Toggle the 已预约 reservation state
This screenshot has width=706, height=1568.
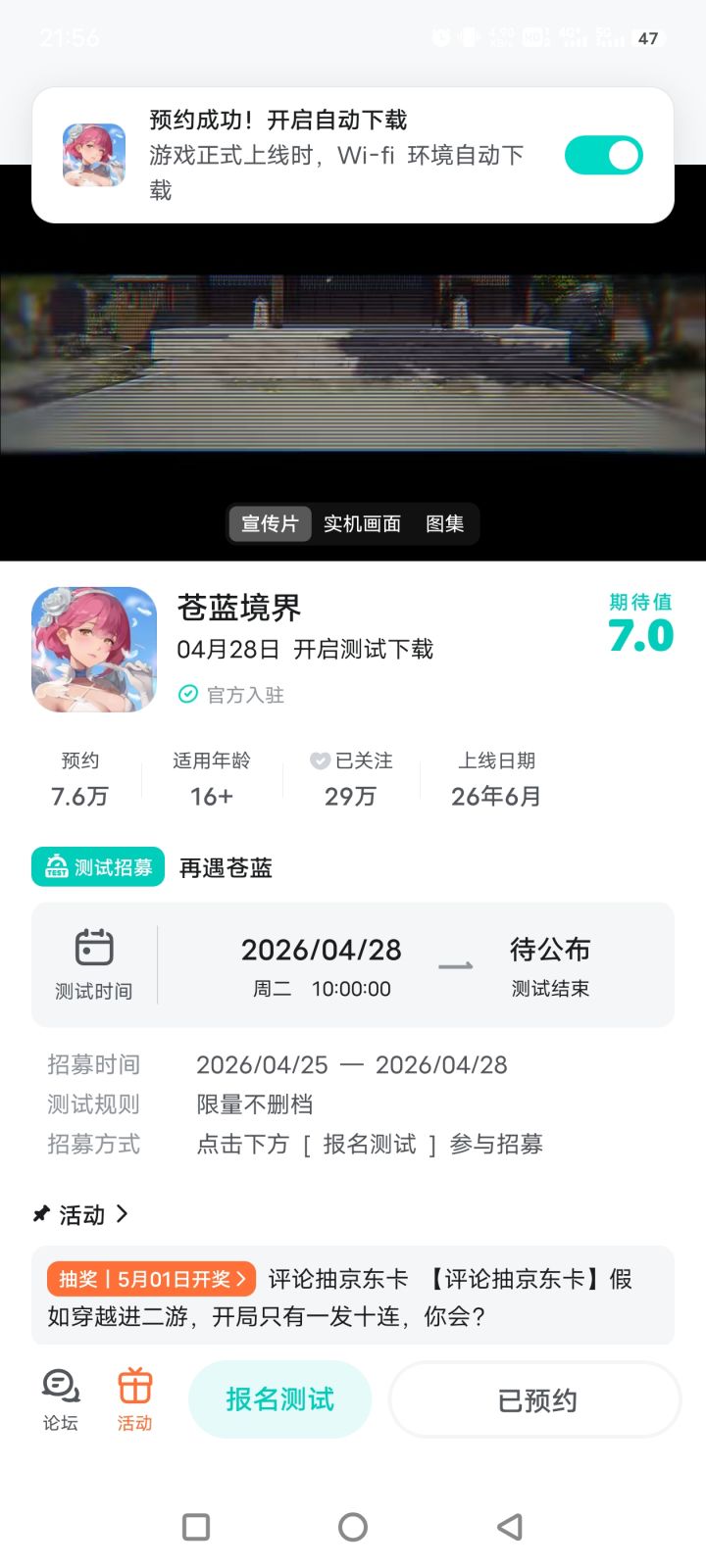[533, 1399]
